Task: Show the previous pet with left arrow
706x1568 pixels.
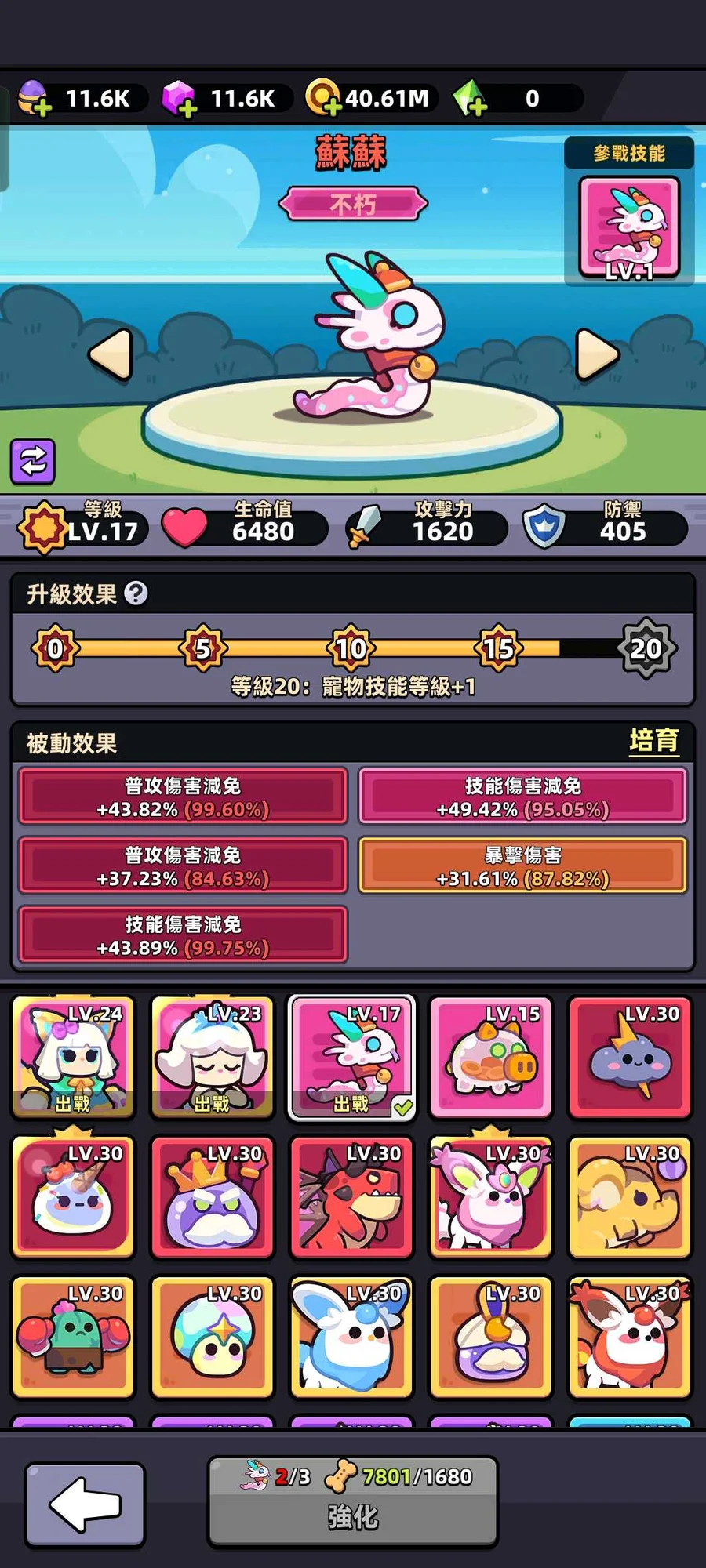Action: (111, 355)
